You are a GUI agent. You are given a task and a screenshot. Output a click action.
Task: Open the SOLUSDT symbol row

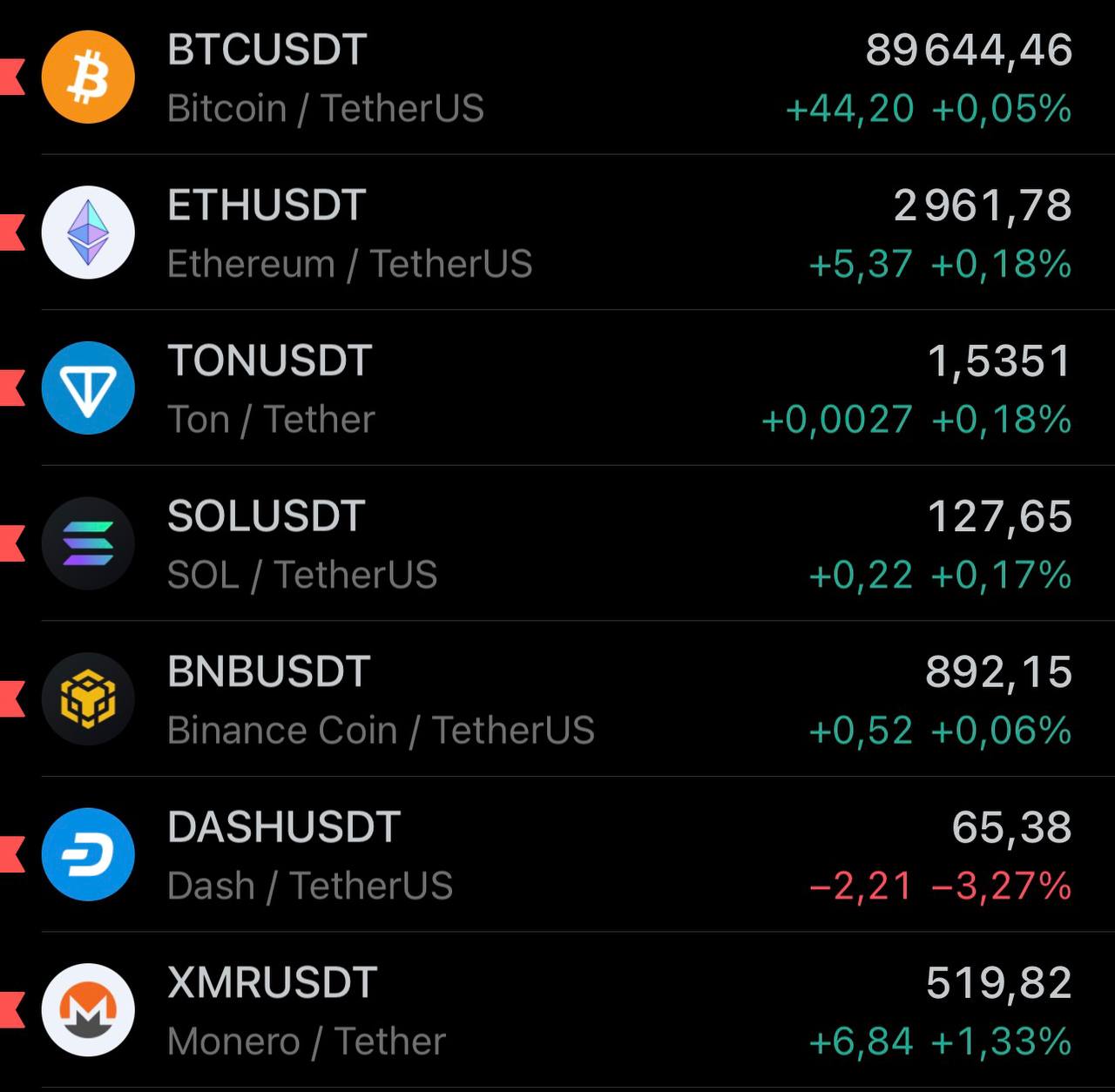(557, 544)
